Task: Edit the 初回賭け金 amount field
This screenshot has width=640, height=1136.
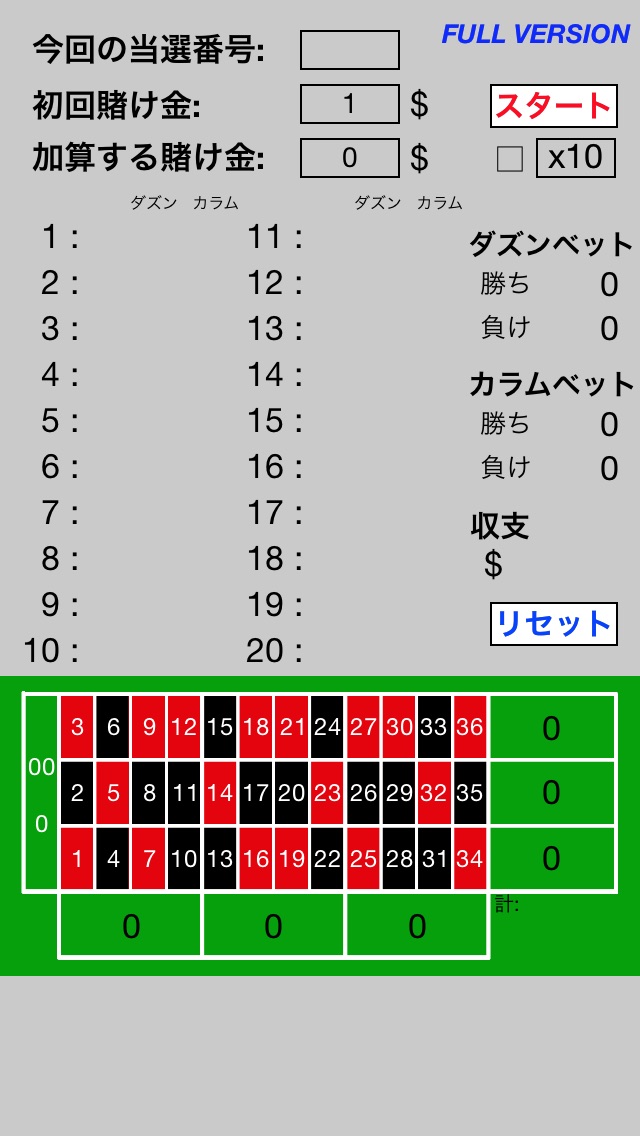Action: tap(349, 104)
